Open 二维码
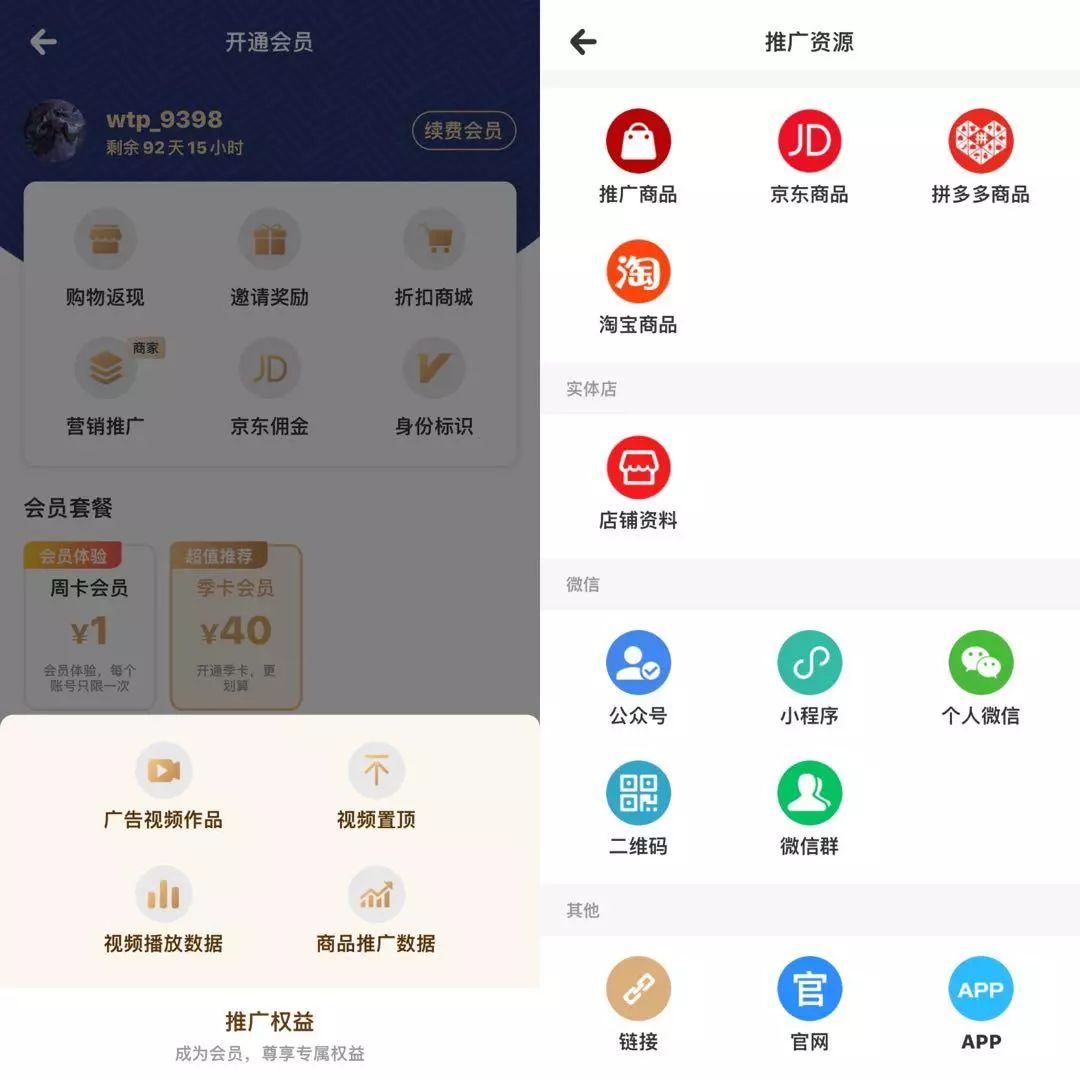Viewport: 1080px width, 1080px height. (x=638, y=808)
